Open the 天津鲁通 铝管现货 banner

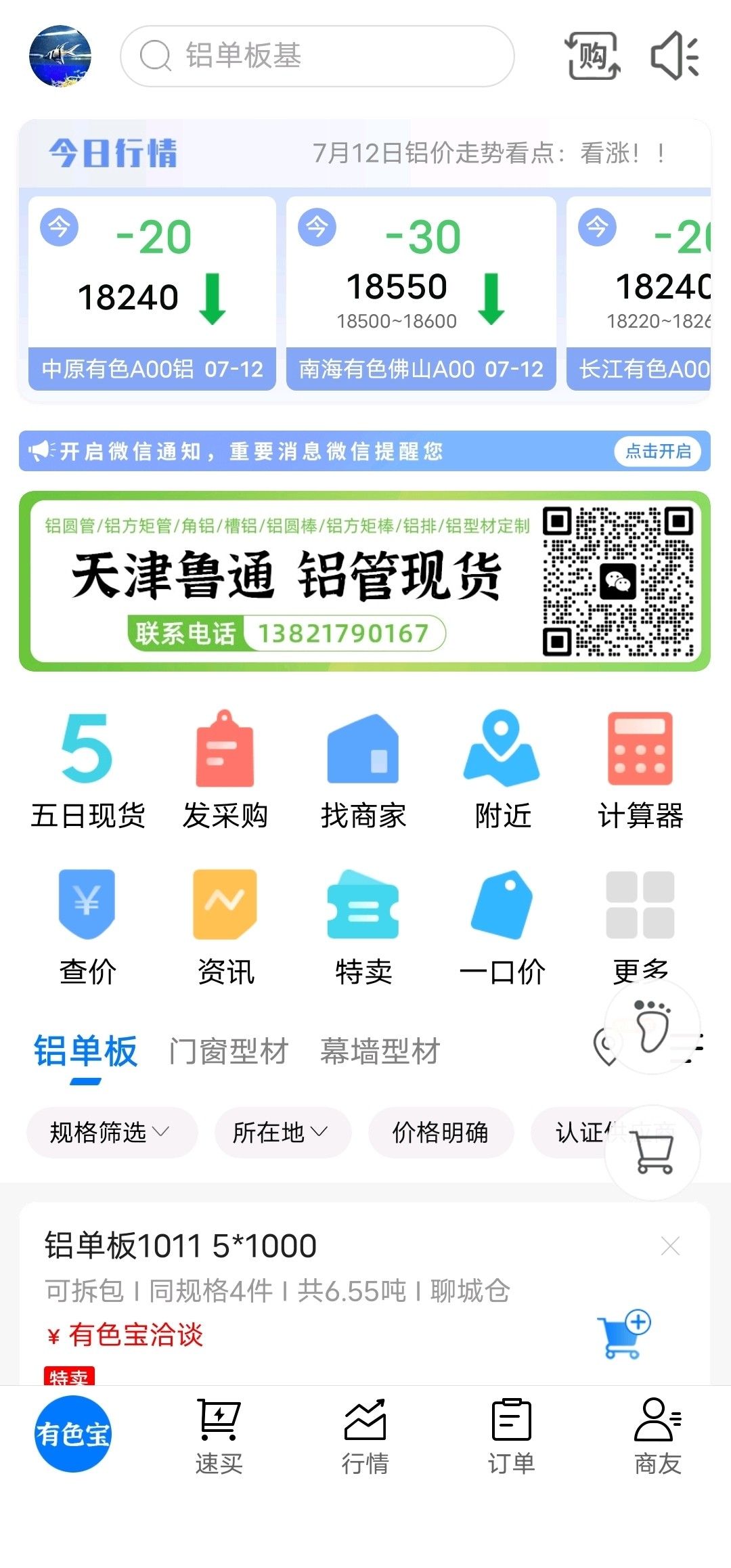coord(365,581)
